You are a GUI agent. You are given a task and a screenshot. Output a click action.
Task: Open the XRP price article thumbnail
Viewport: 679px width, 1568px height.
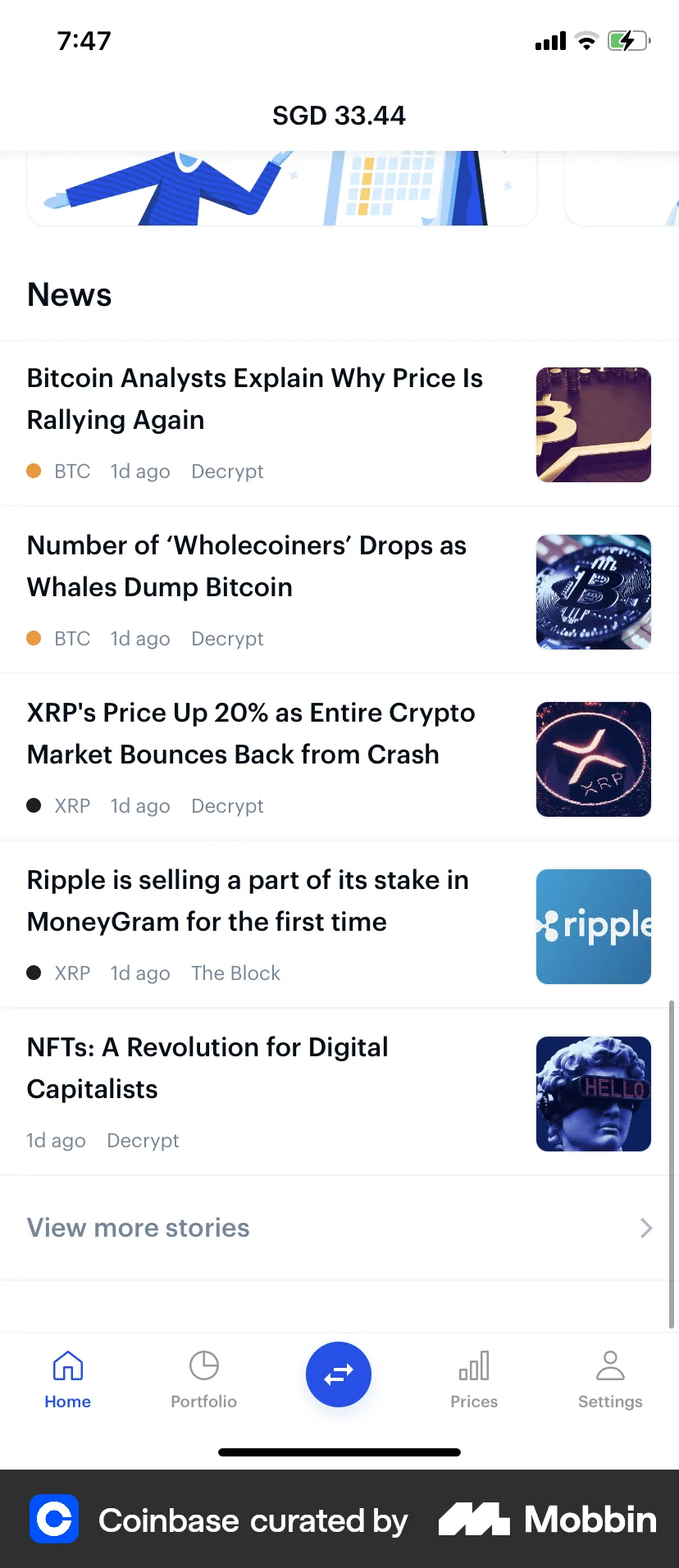(593, 759)
